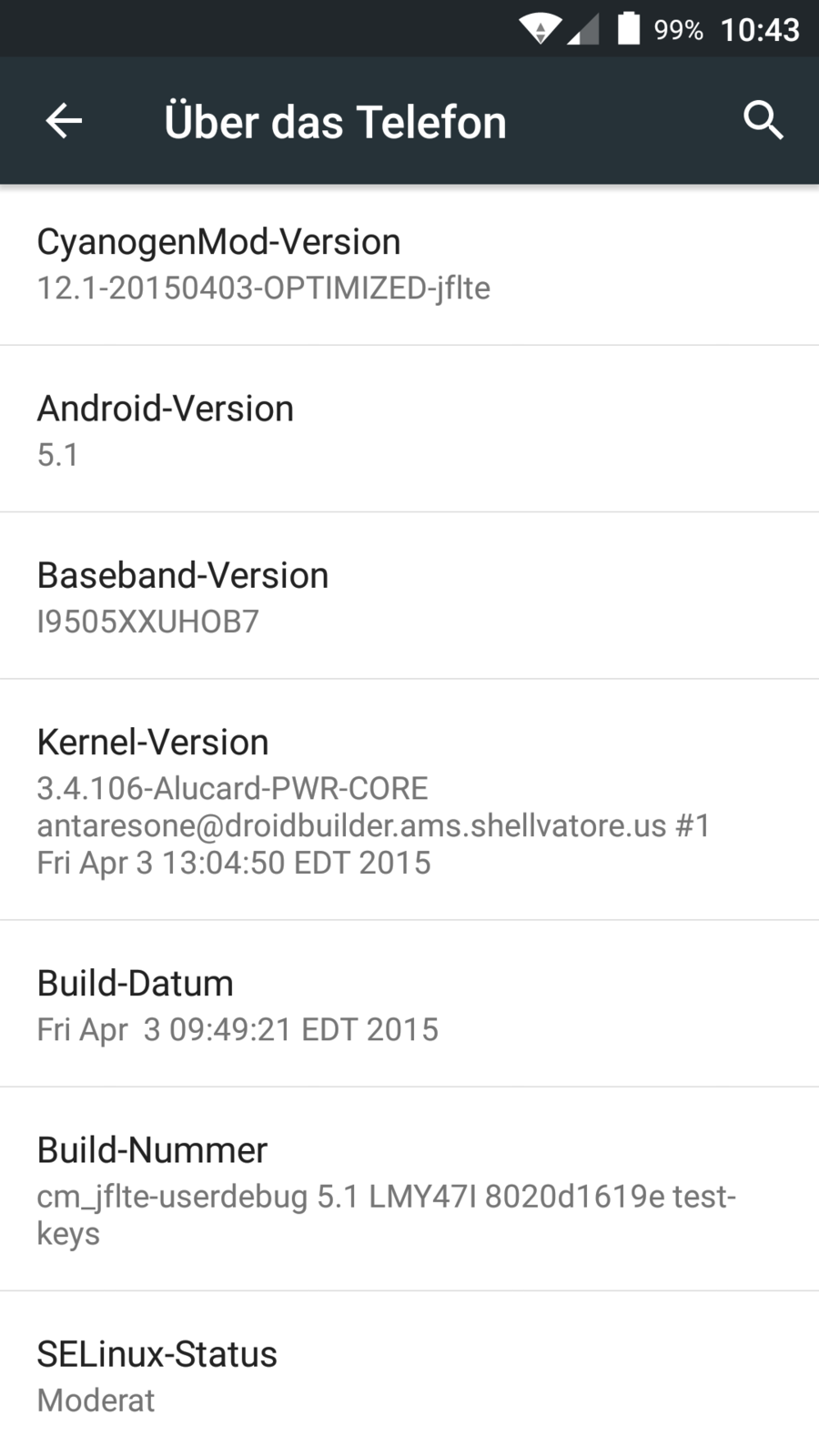Image resolution: width=819 pixels, height=1456 pixels.
Task: Go back with the arrow icon
Action: coord(64,121)
